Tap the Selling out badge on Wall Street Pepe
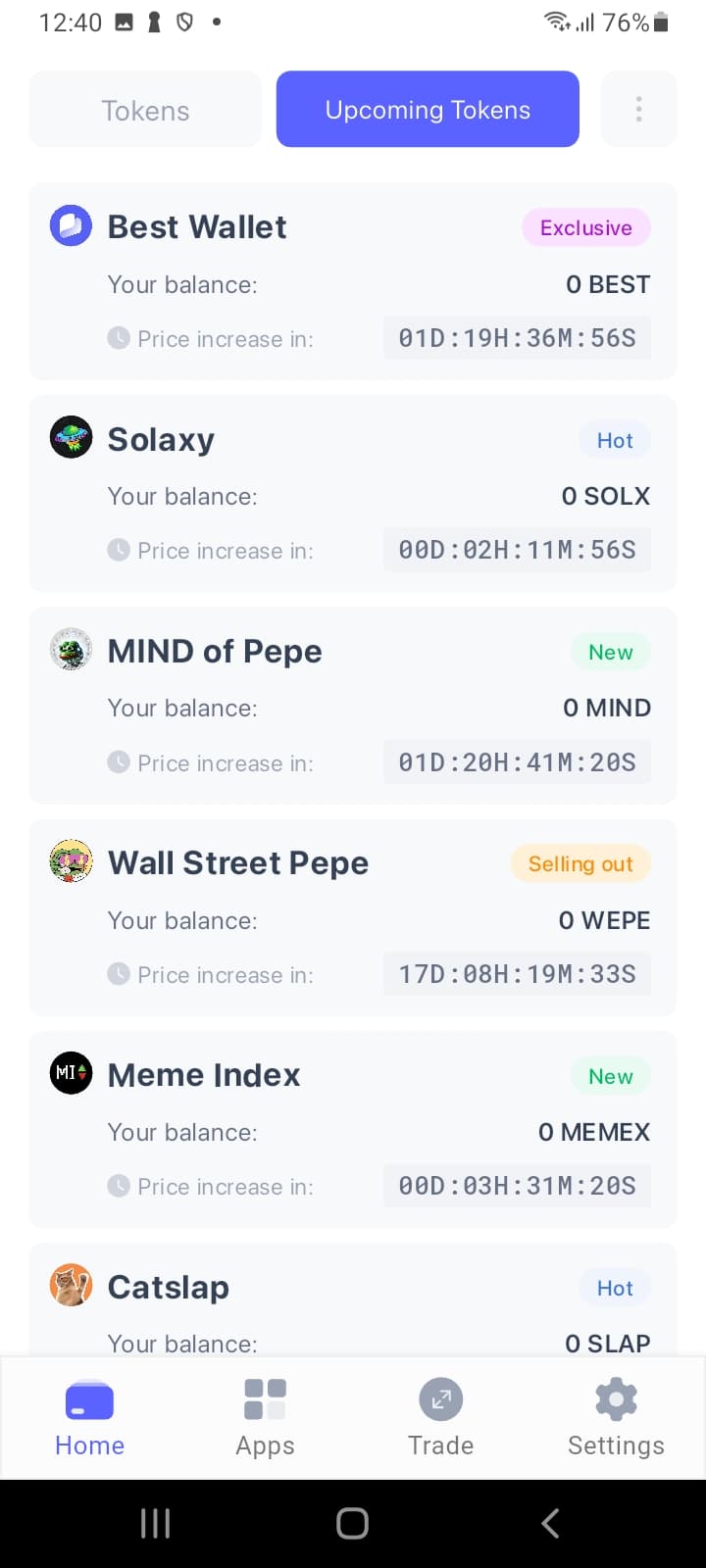 (580, 863)
